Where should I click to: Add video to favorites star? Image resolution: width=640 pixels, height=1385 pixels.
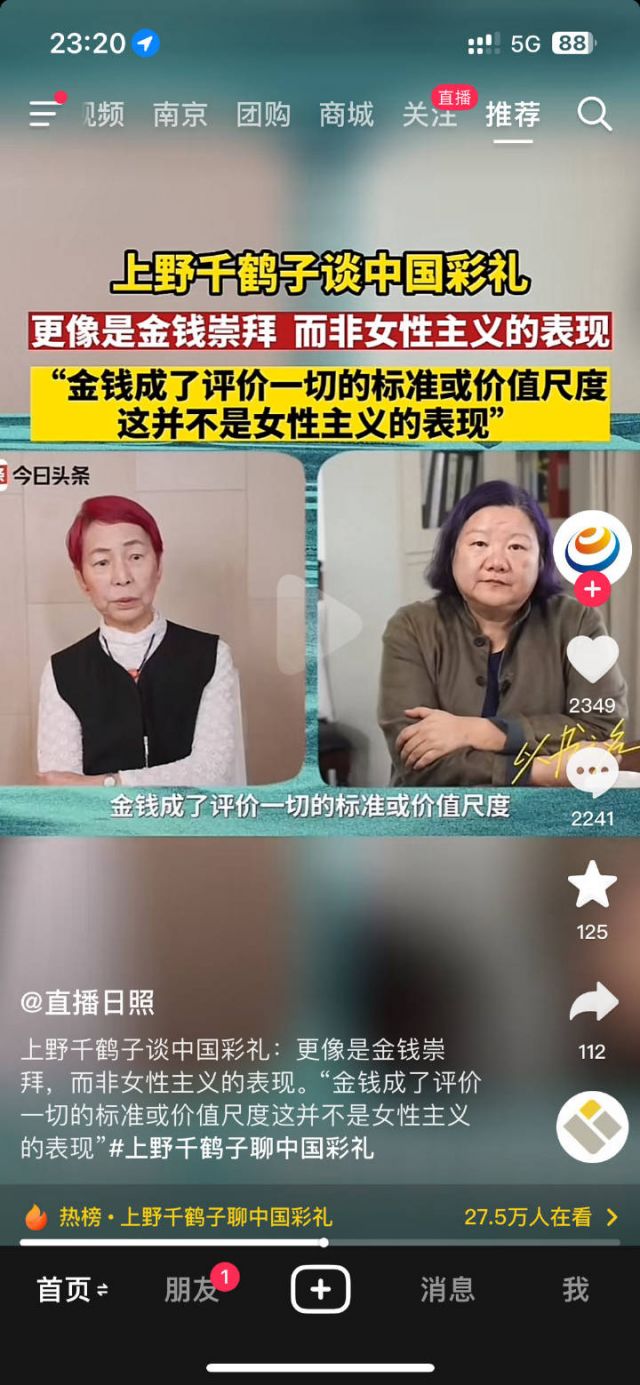click(x=592, y=885)
